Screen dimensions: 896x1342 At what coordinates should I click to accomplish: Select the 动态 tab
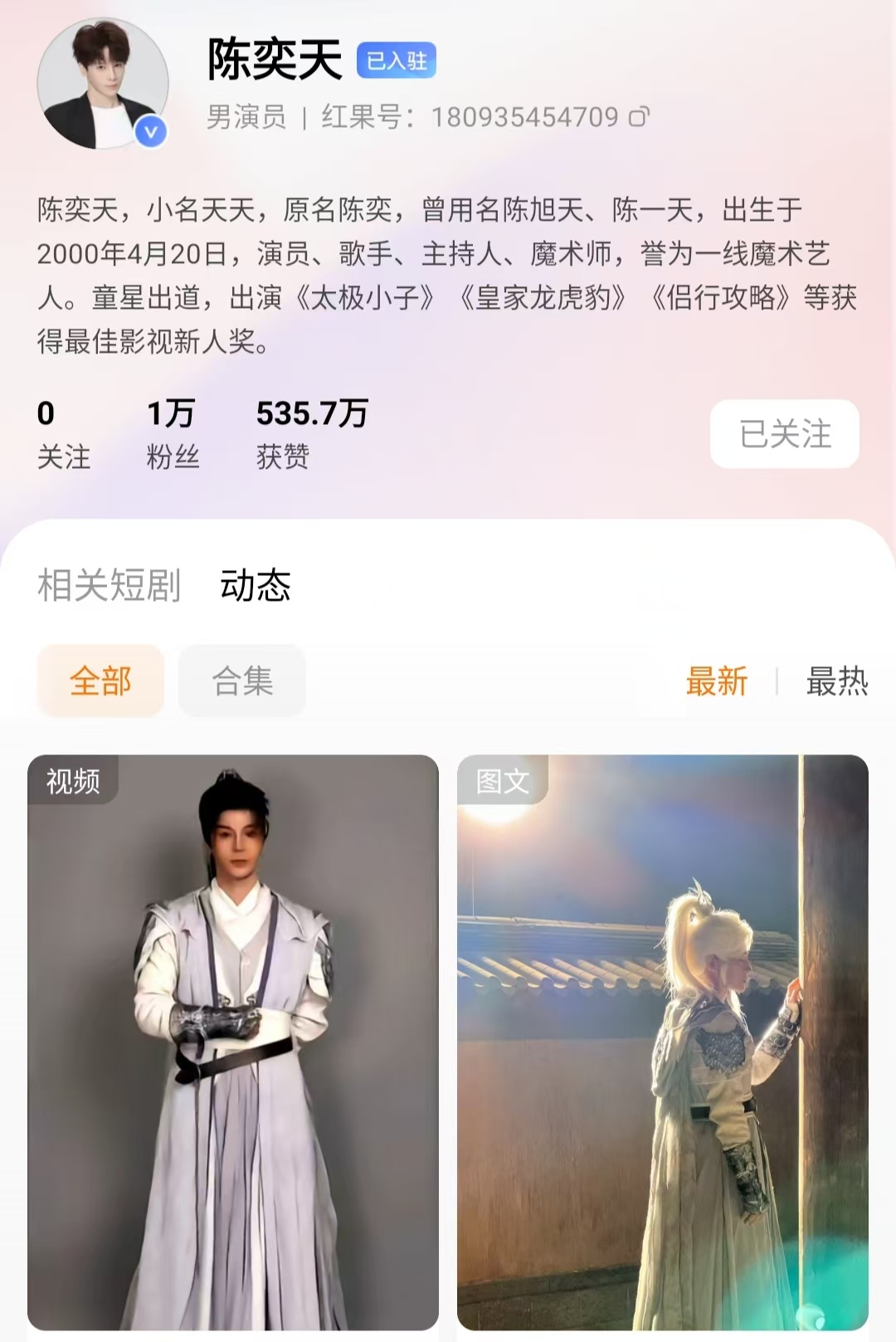tap(256, 586)
